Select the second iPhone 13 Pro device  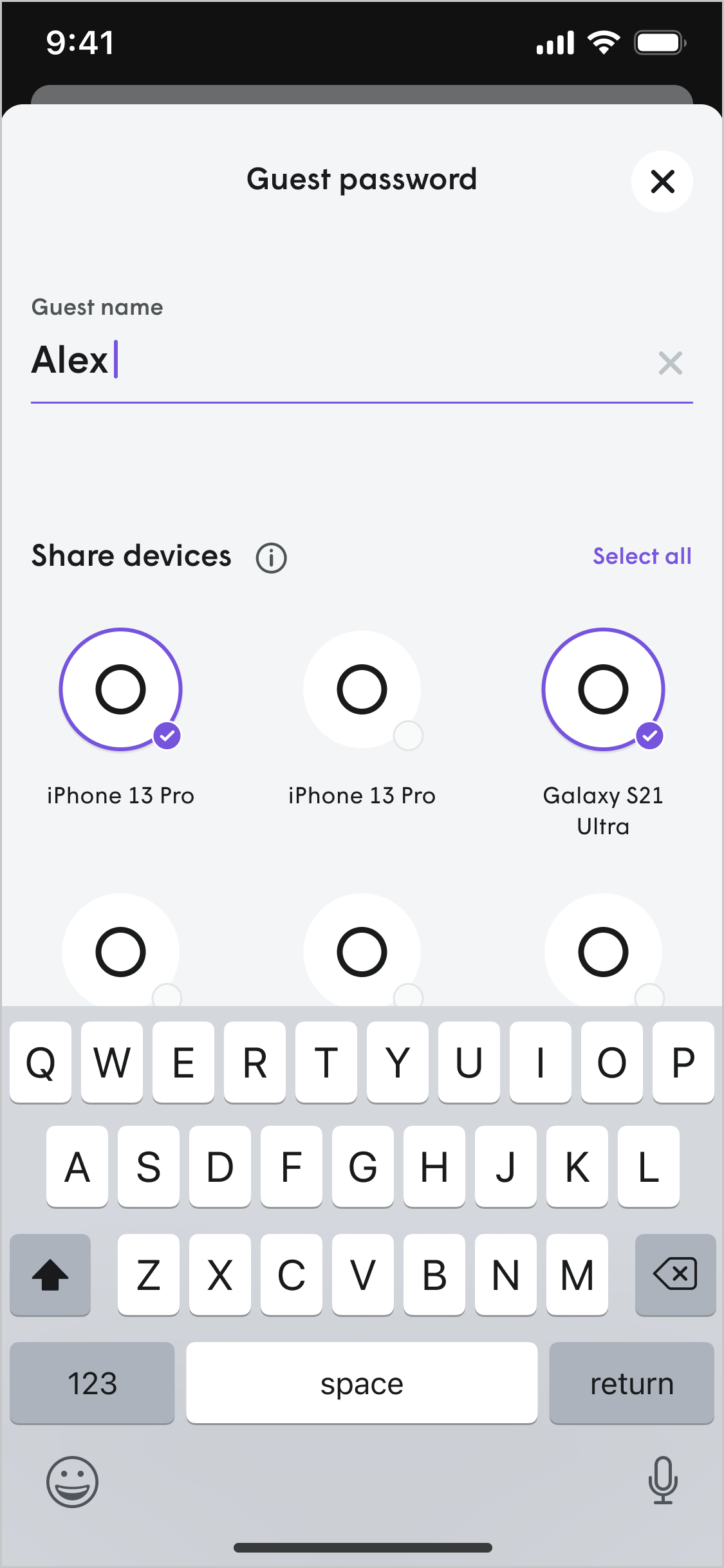pos(362,690)
